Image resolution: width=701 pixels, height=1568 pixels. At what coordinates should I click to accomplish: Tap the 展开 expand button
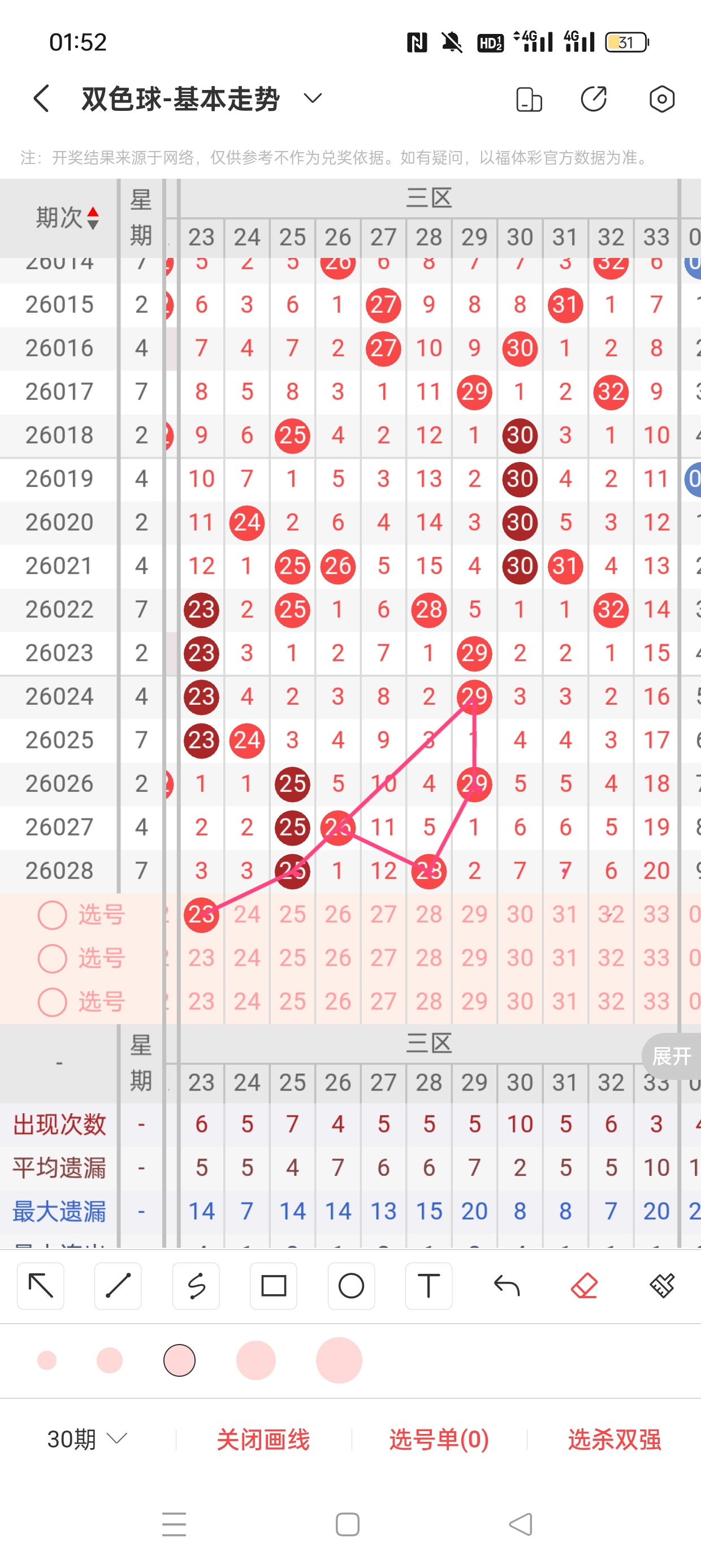(x=671, y=1056)
